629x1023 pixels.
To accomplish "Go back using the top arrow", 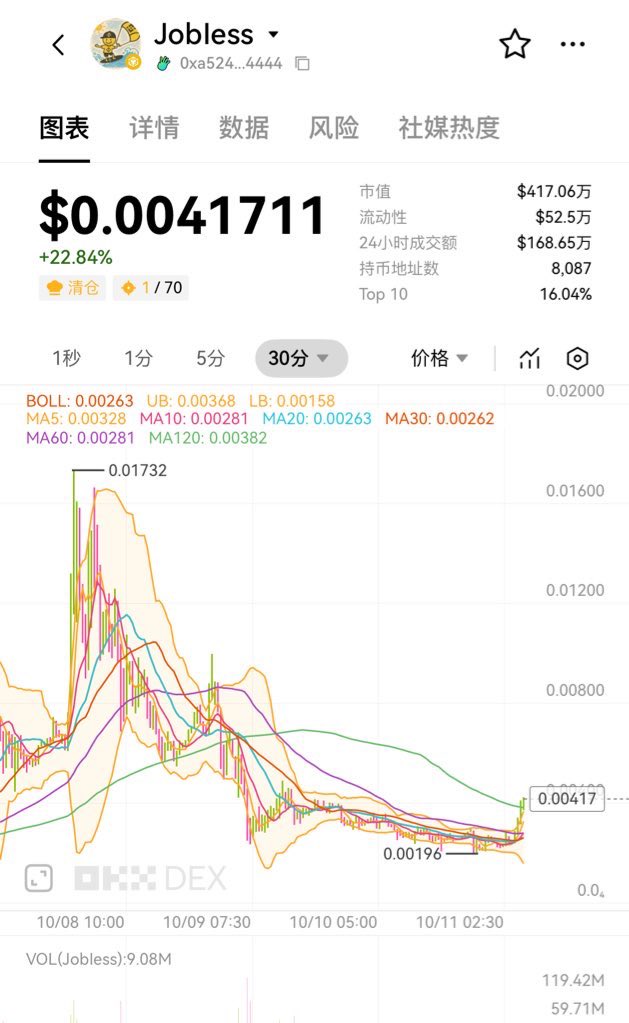I will tap(58, 45).
